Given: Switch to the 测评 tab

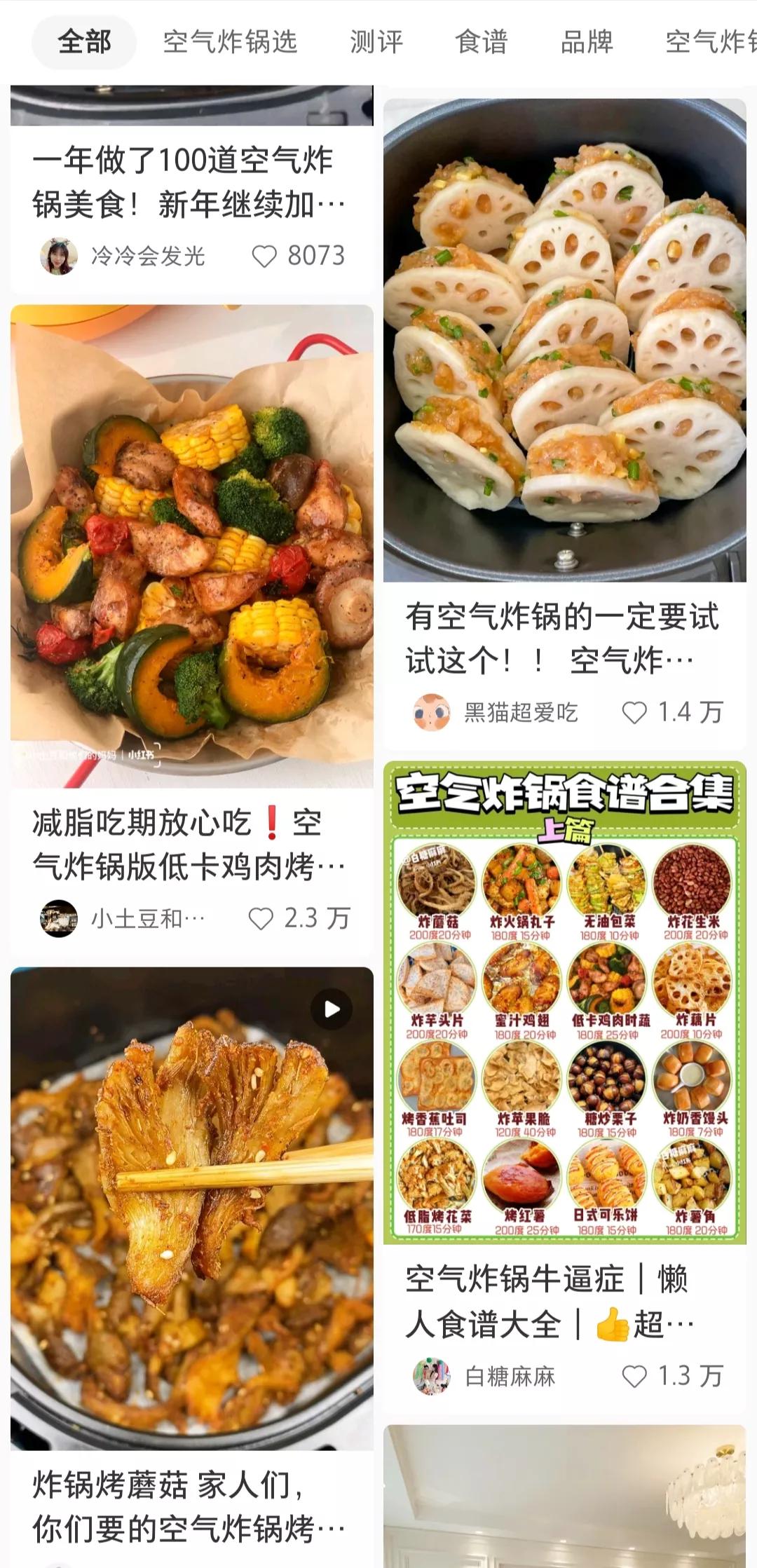Looking at the screenshot, I should [376, 42].
